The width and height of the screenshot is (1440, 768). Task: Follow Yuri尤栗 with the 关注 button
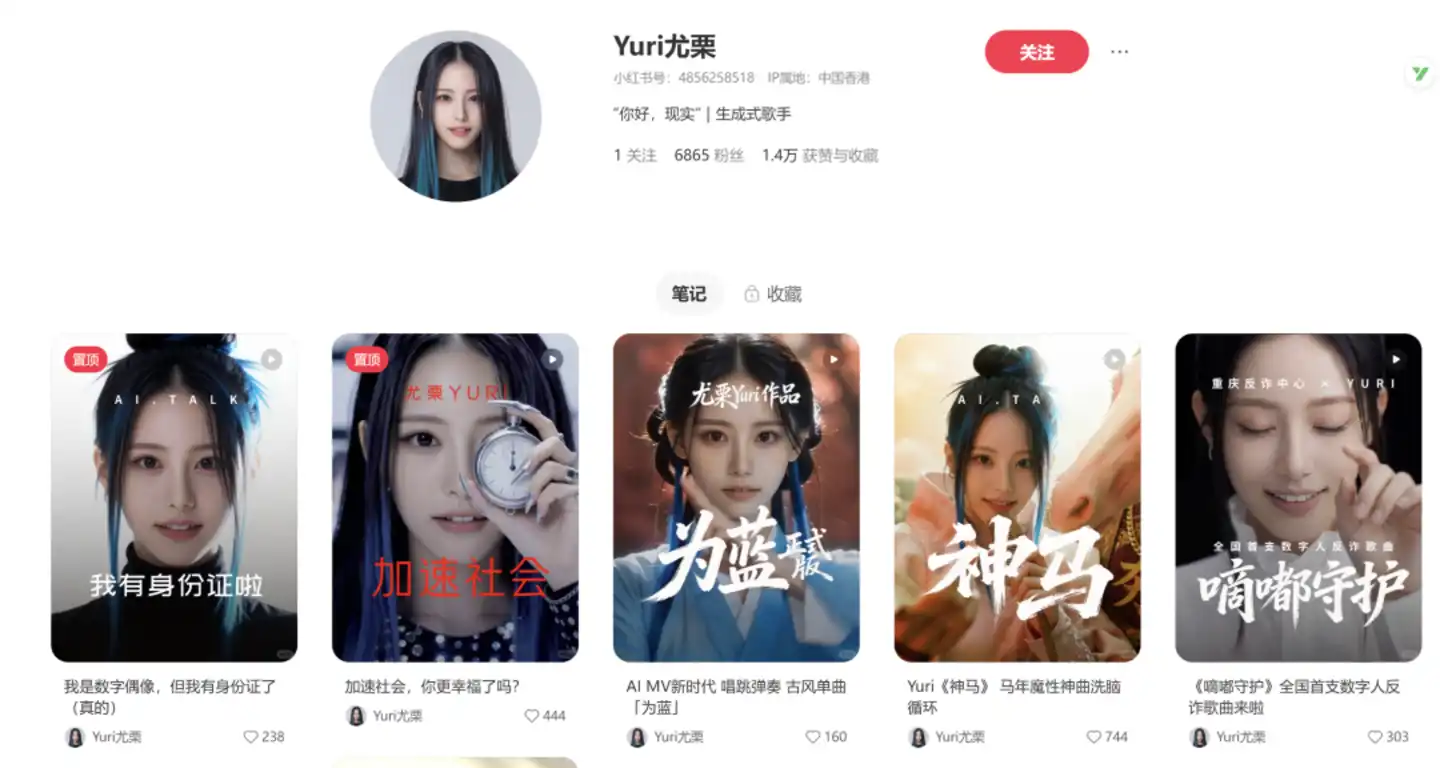[1036, 52]
